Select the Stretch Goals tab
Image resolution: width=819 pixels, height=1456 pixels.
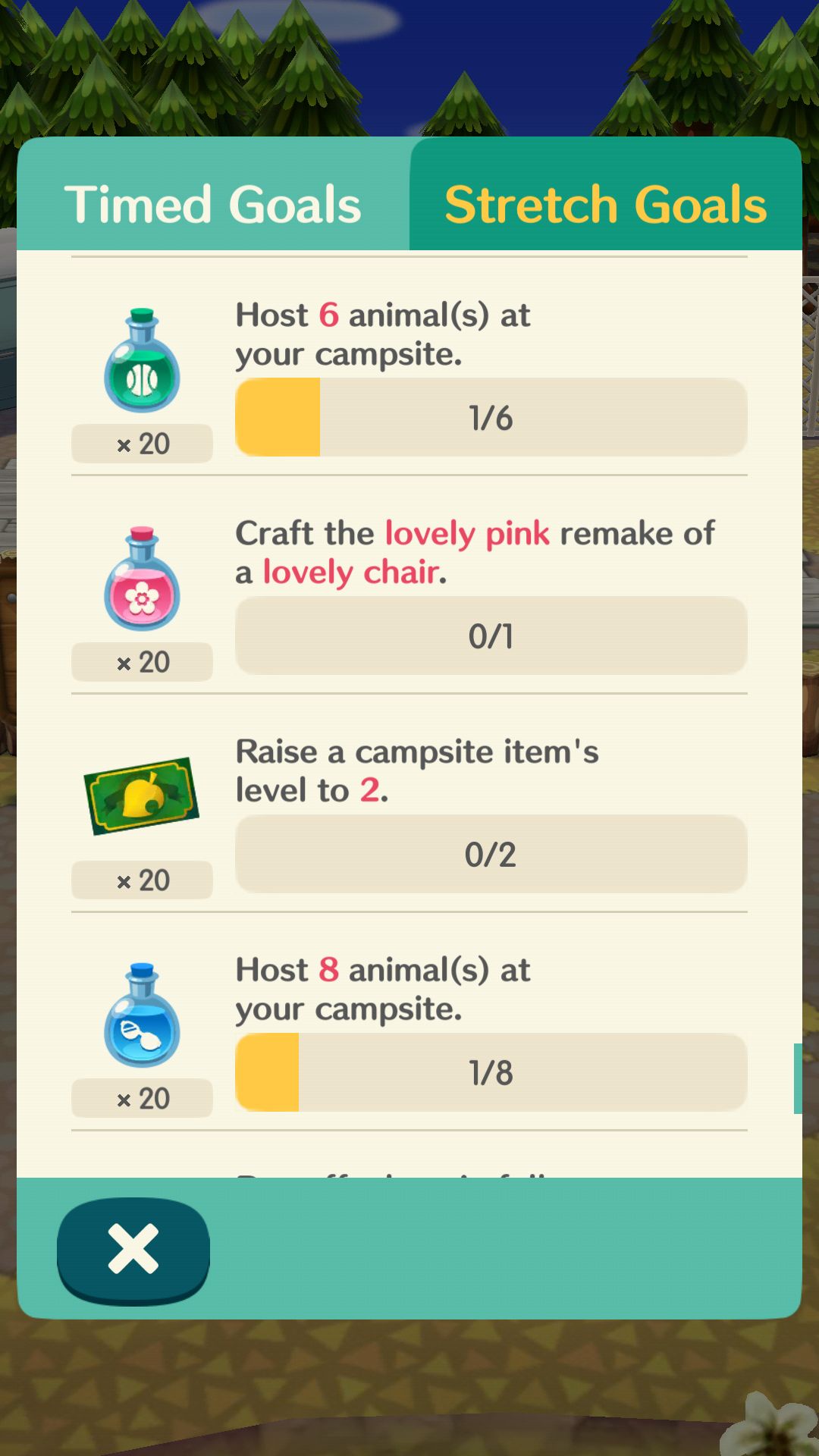606,195
